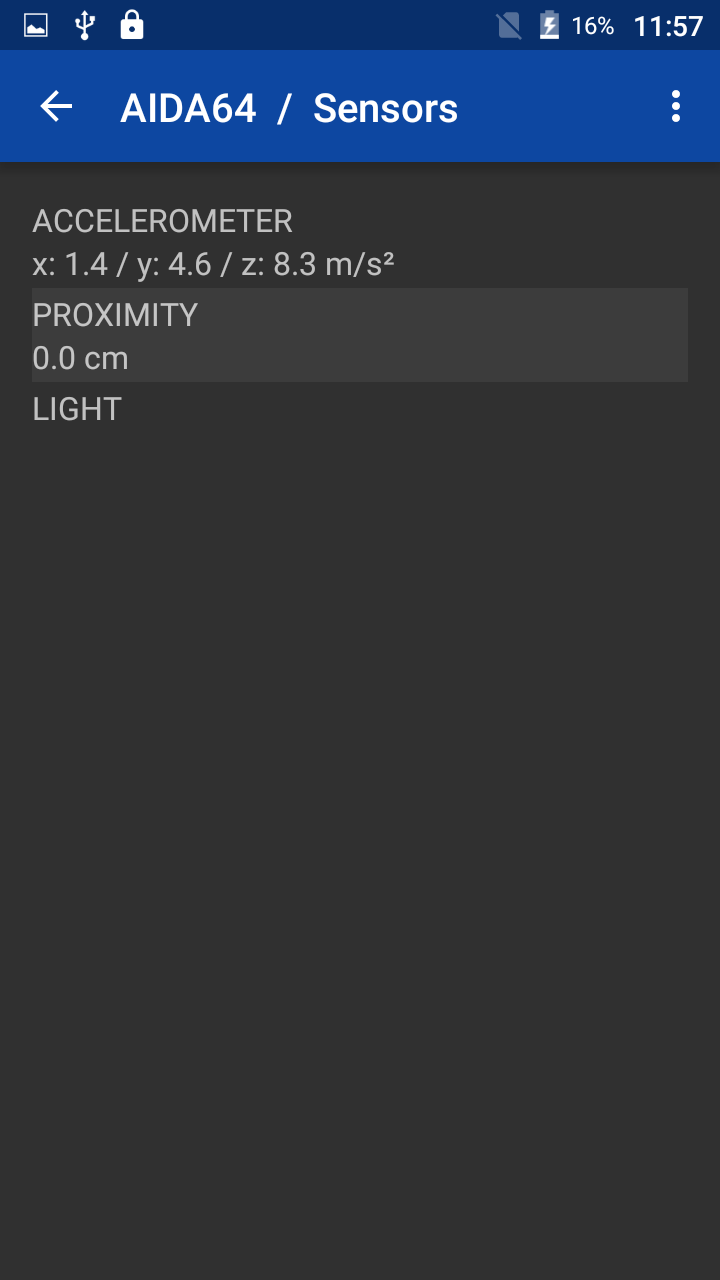The height and width of the screenshot is (1280, 720).
Task: Select the Light sensor row
Action: pos(360,409)
